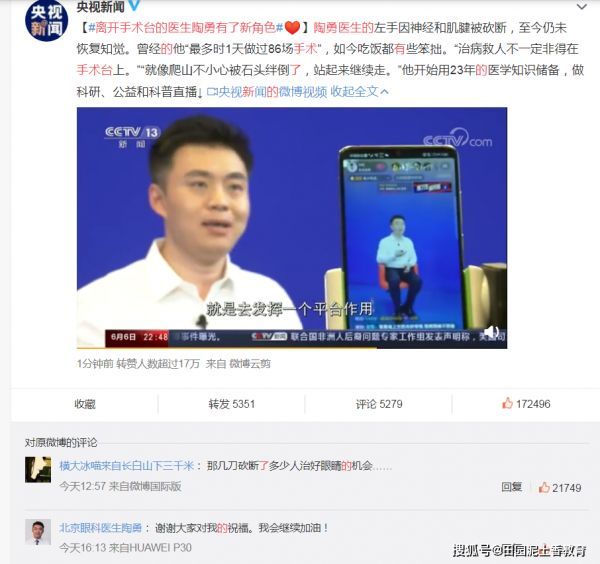Open the 央视新闻 profile name

(x=103, y=7)
